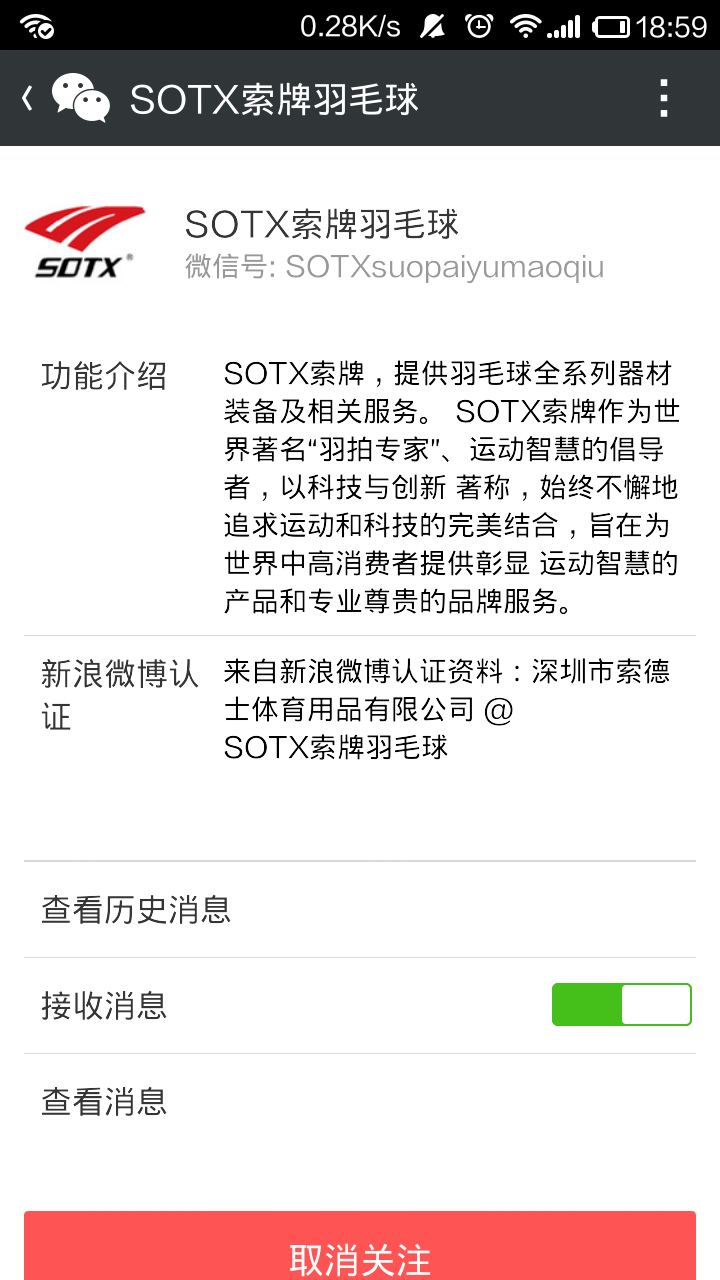Open the three-dot overflow menu
This screenshot has width=720, height=1280.
[664, 98]
